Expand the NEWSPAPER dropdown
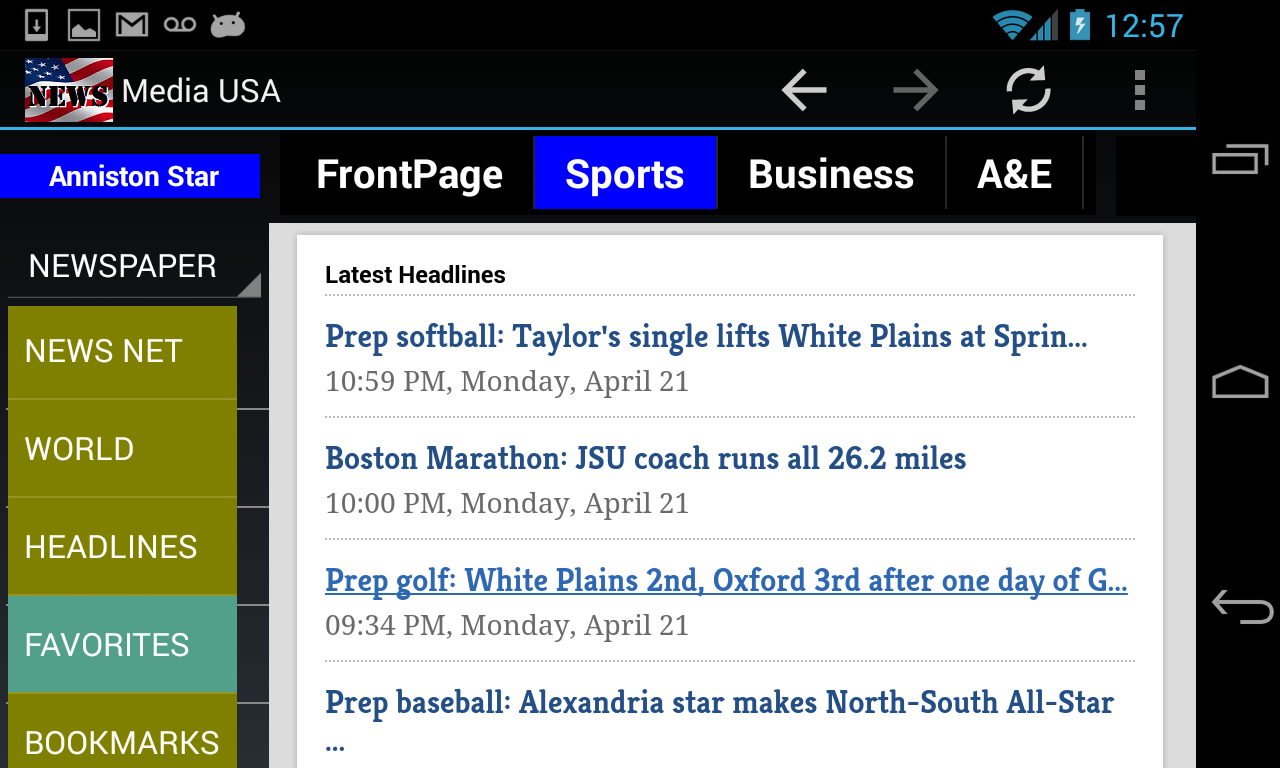The height and width of the screenshot is (768, 1280). (x=133, y=267)
